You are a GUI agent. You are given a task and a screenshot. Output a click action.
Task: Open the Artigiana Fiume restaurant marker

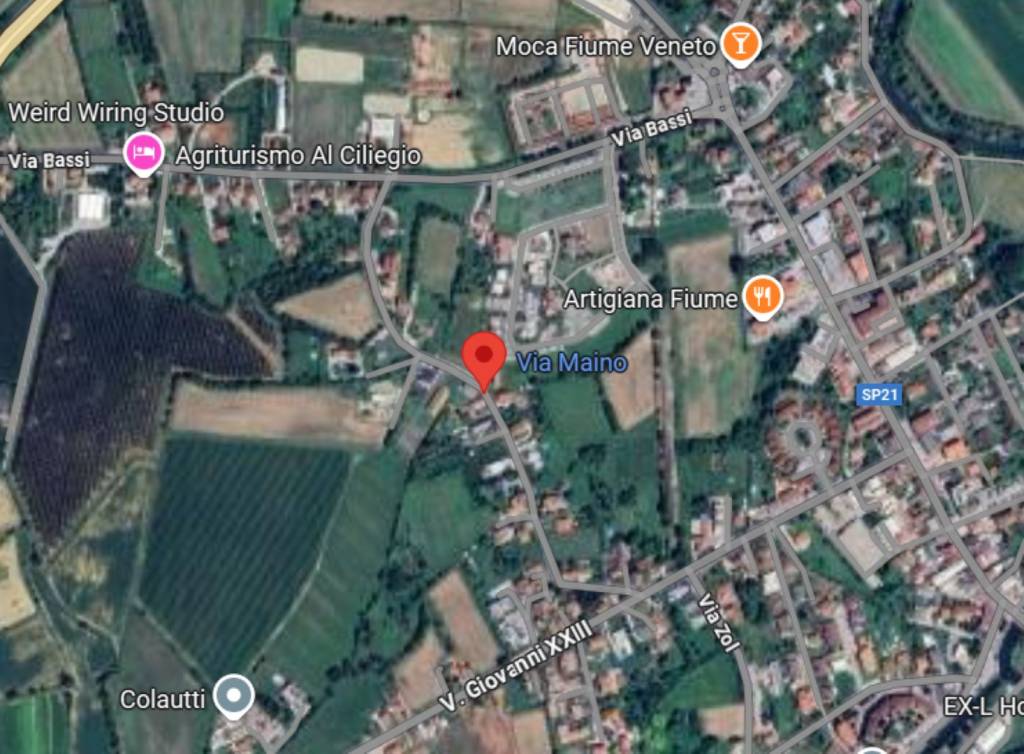tap(762, 296)
